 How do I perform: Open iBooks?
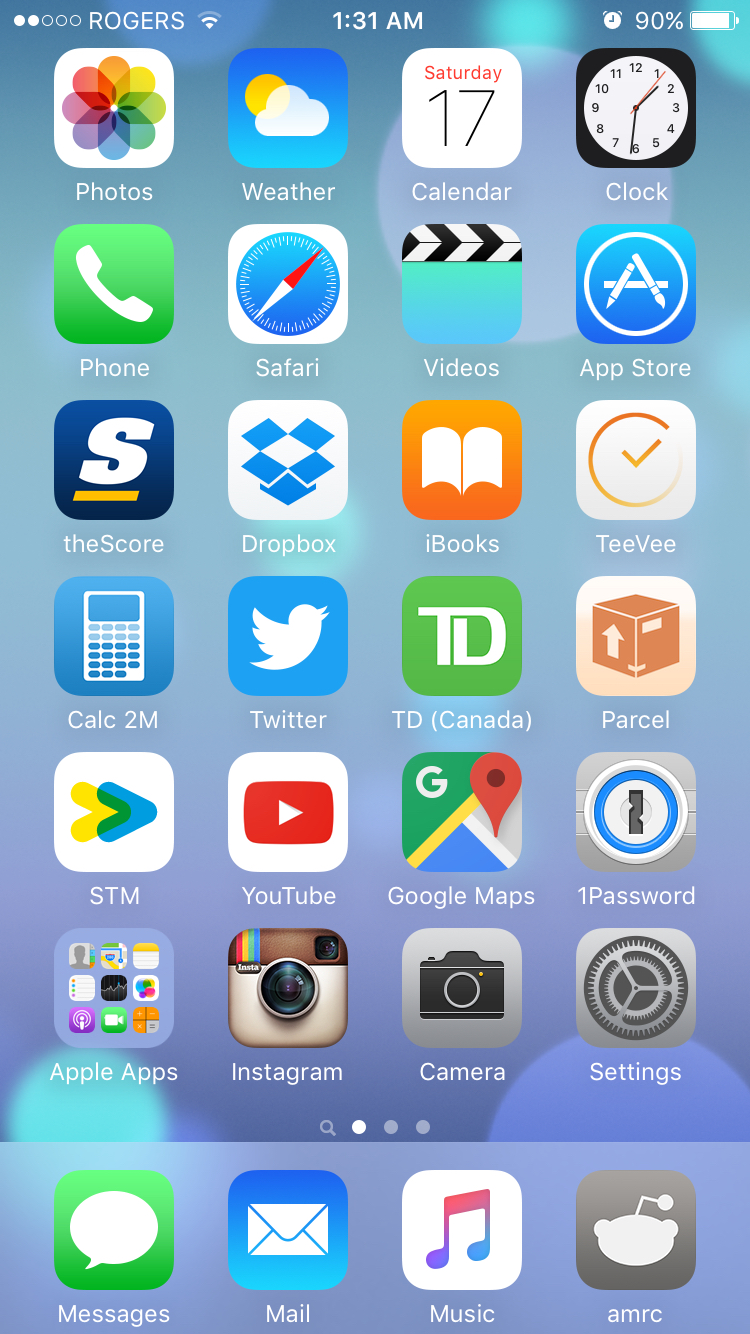pyautogui.click(x=462, y=460)
